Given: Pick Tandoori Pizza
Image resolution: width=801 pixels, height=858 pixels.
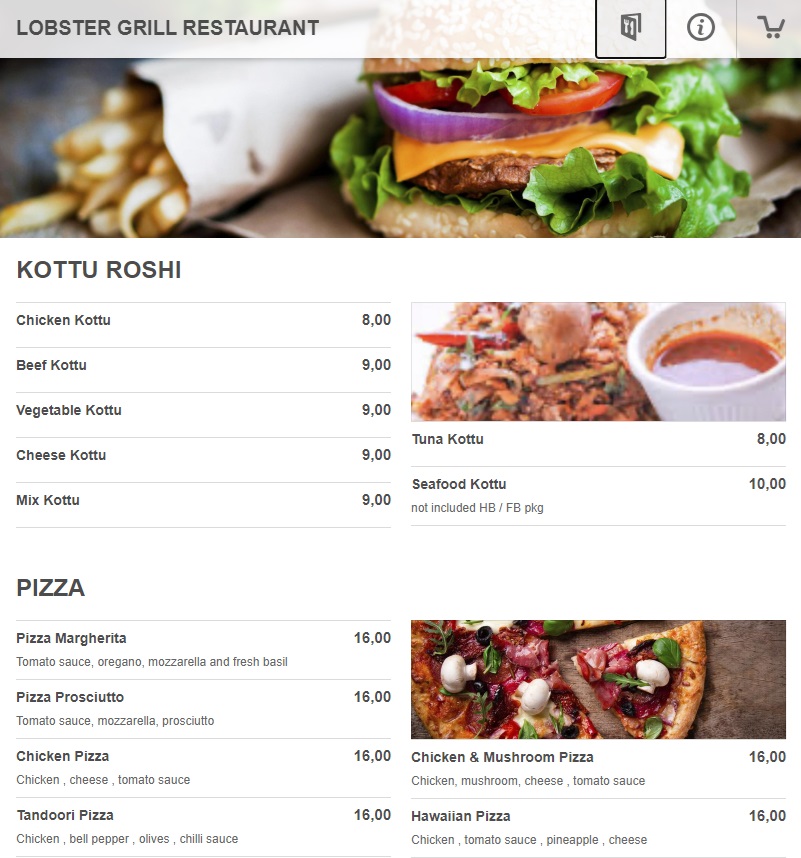Looking at the screenshot, I should [x=65, y=816].
